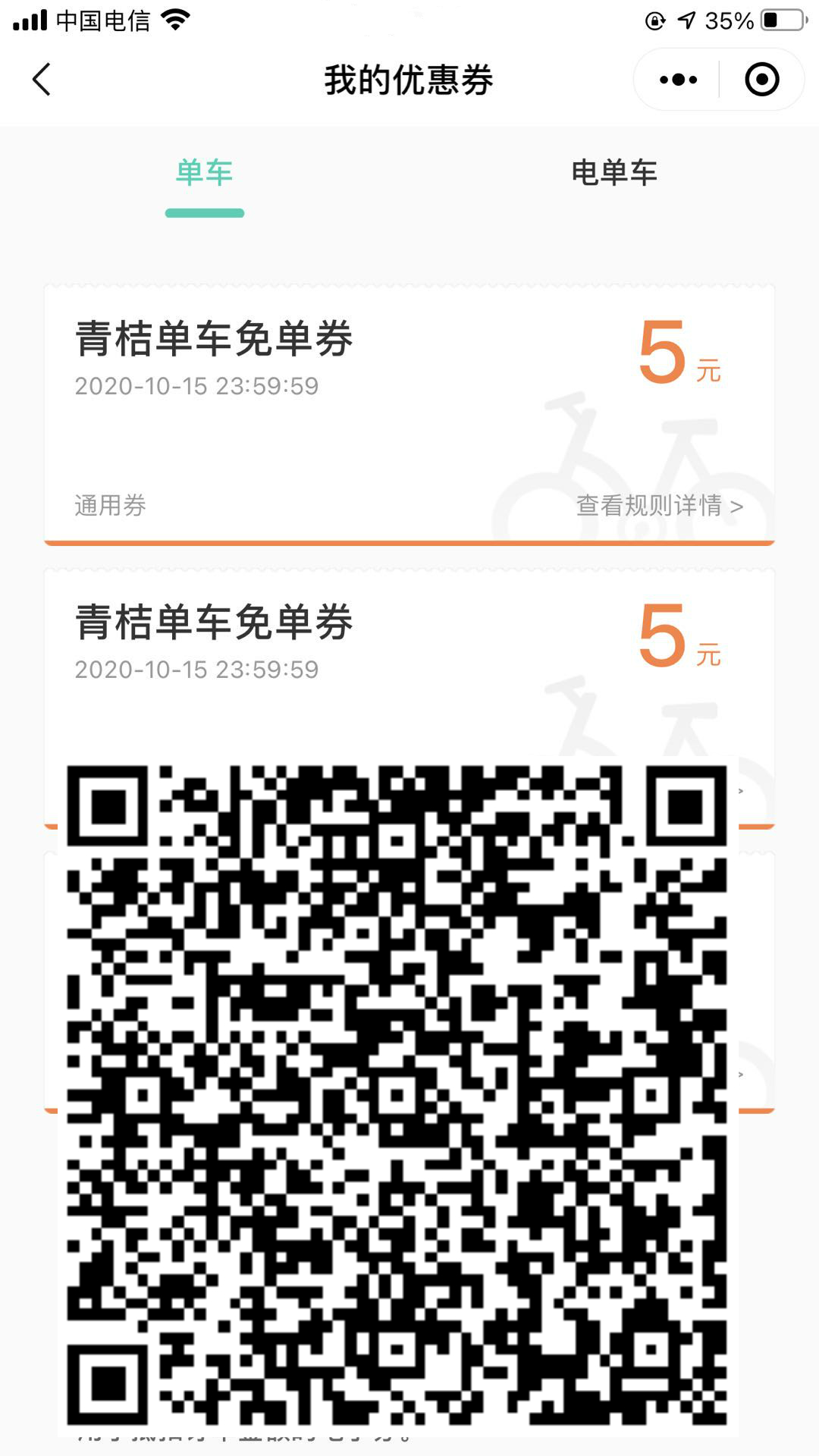Go back from 我的优惠券 page

(x=42, y=80)
